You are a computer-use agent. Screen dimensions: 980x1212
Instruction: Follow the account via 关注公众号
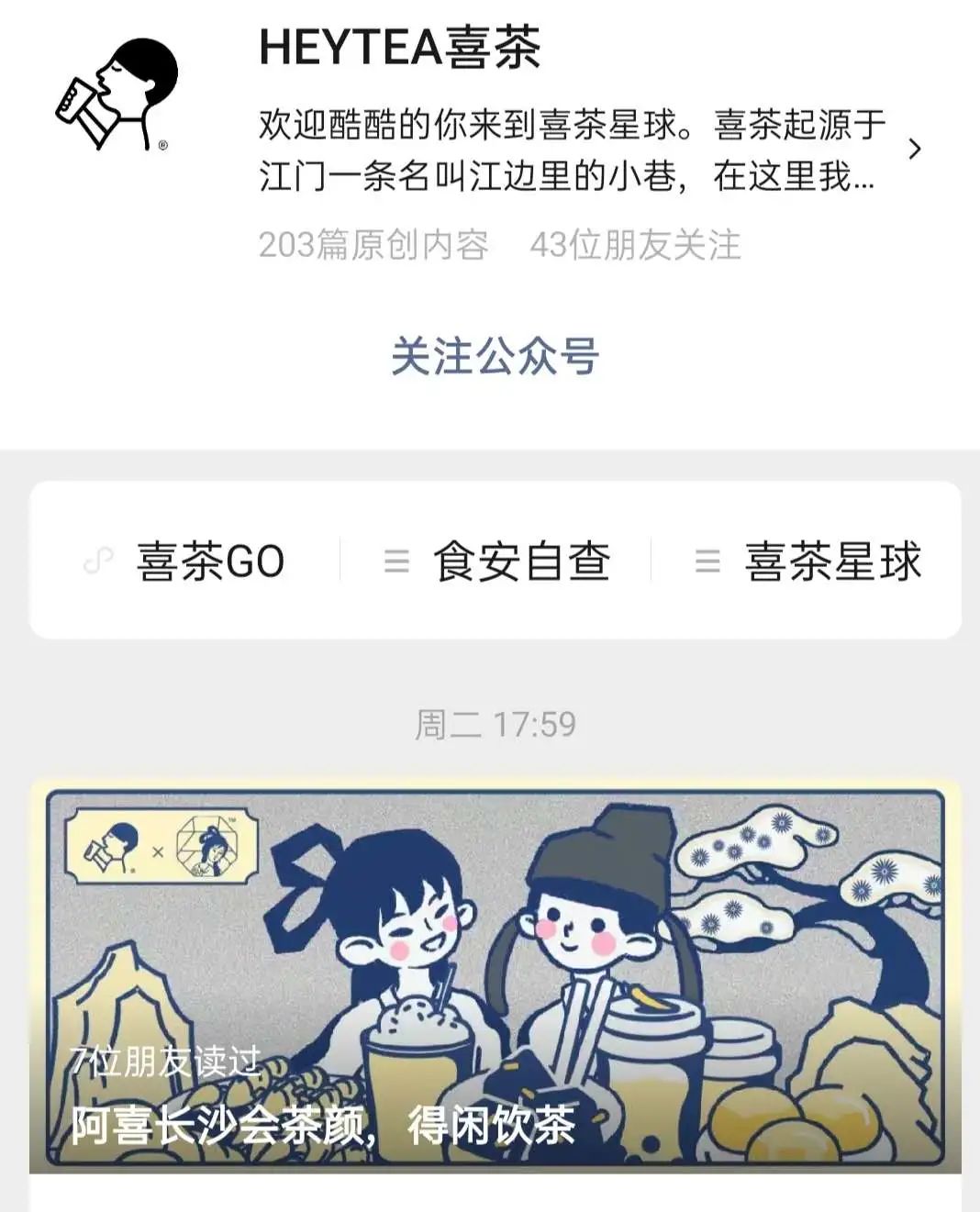click(495, 356)
